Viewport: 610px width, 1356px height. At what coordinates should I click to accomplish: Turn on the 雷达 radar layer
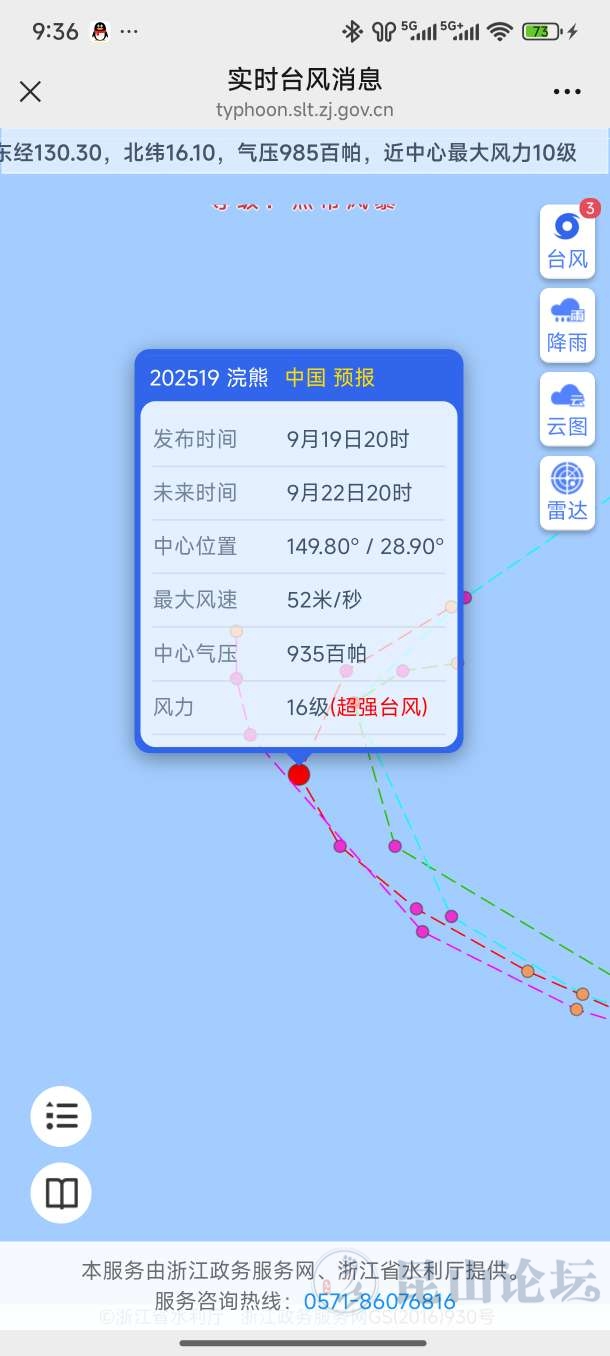click(567, 493)
